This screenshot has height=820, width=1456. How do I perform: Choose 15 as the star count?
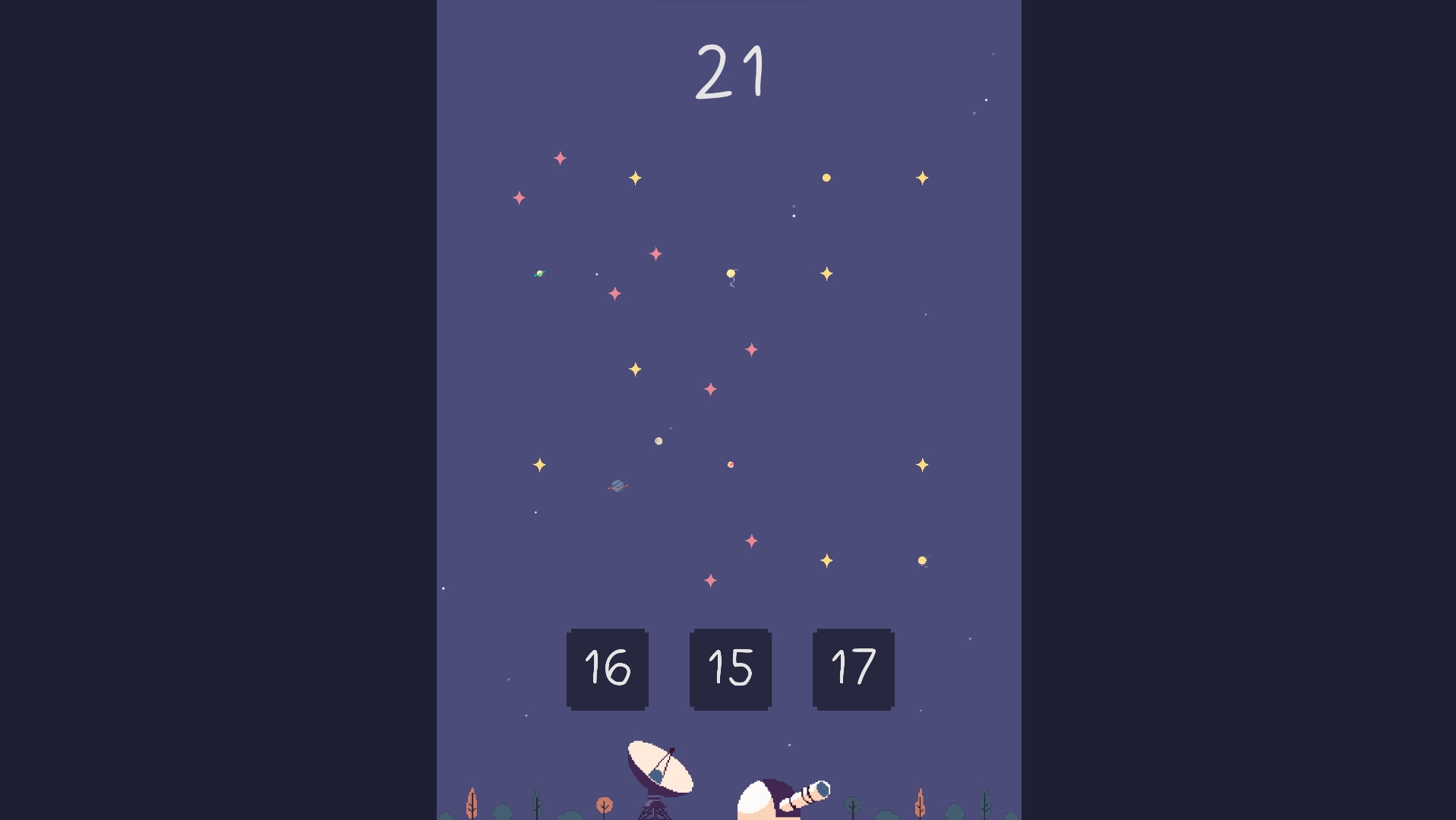point(730,669)
